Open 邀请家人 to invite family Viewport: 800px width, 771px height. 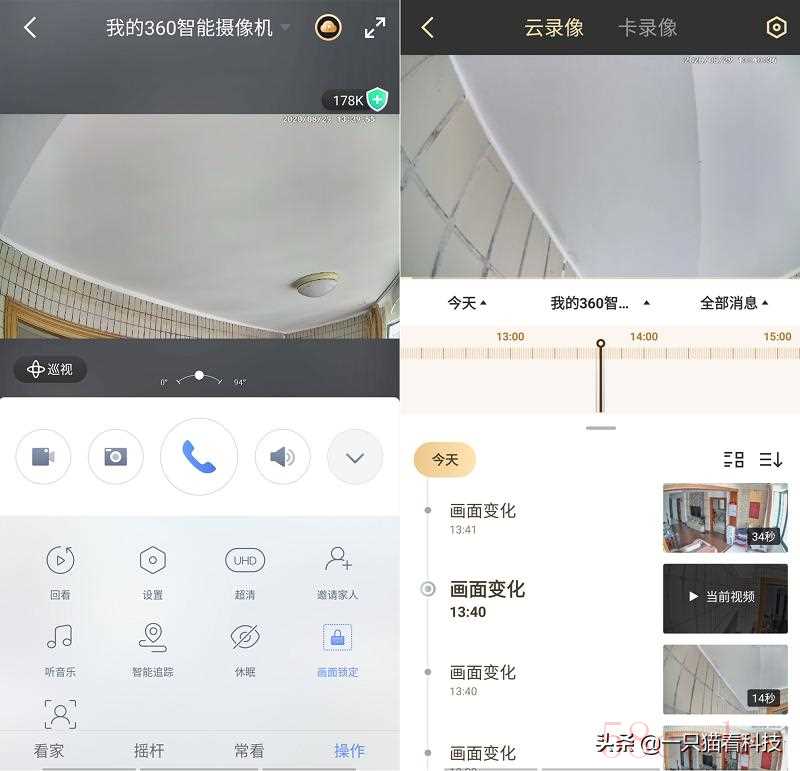338,571
